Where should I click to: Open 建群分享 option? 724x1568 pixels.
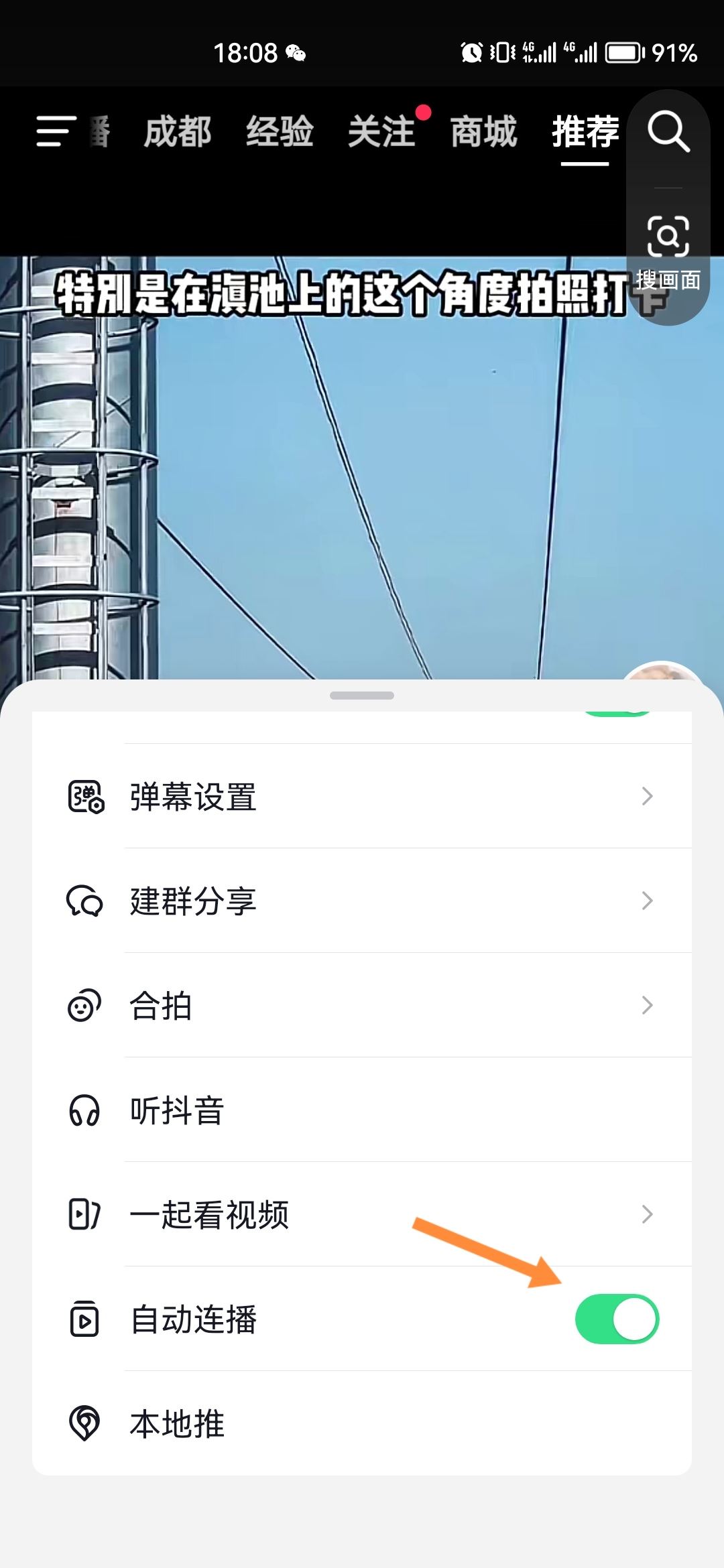[362, 901]
